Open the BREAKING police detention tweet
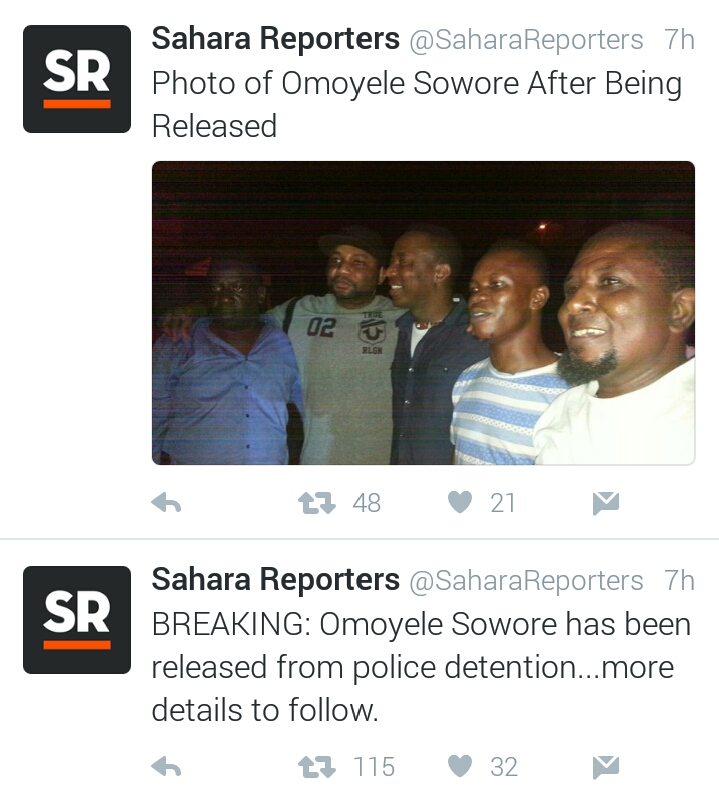719x798 pixels. [420, 667]
